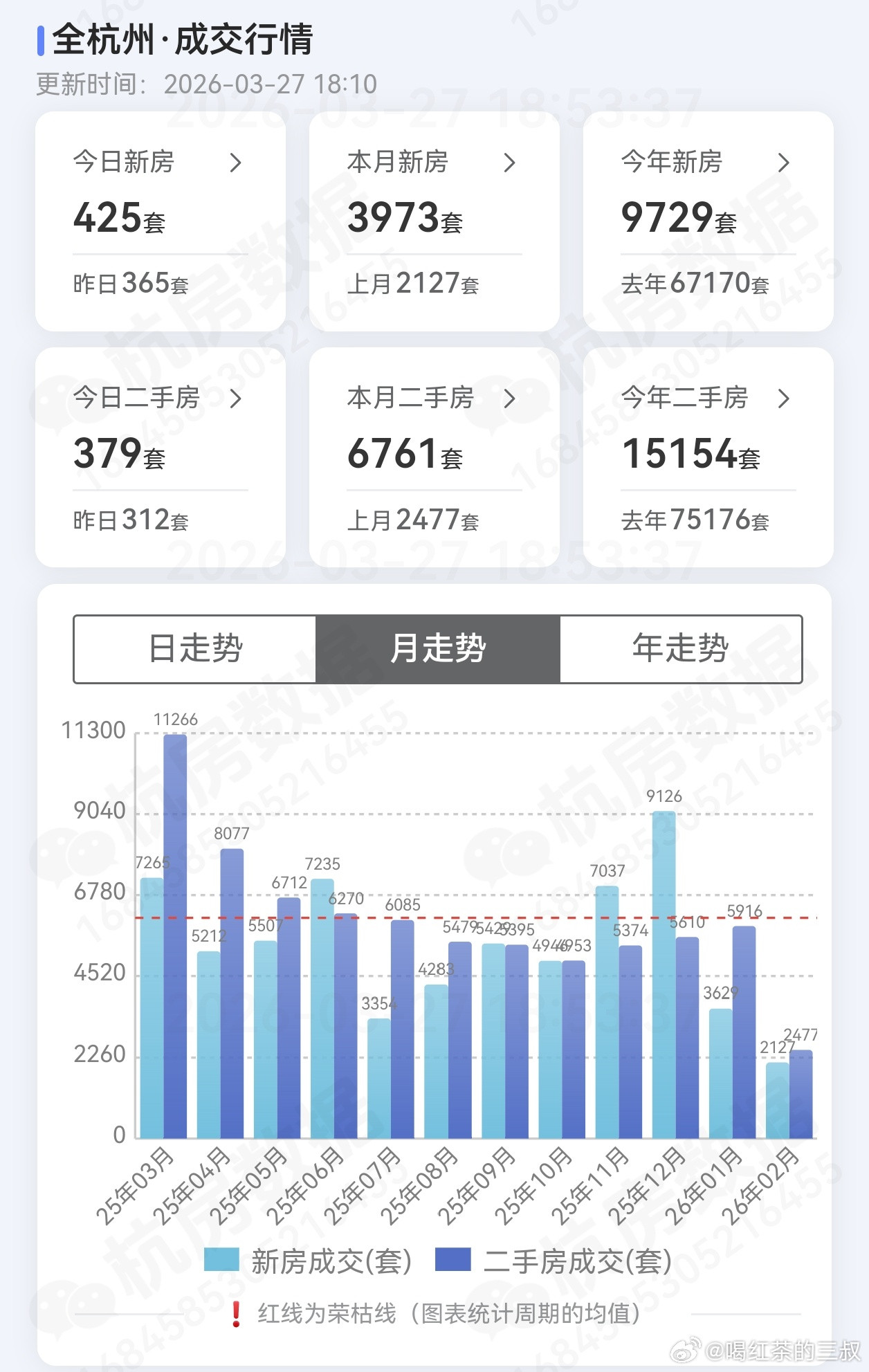869x1372 pixels.
Task: Expand the 本月二手房 card via its chevron
Action: click(x=511, y=398)
